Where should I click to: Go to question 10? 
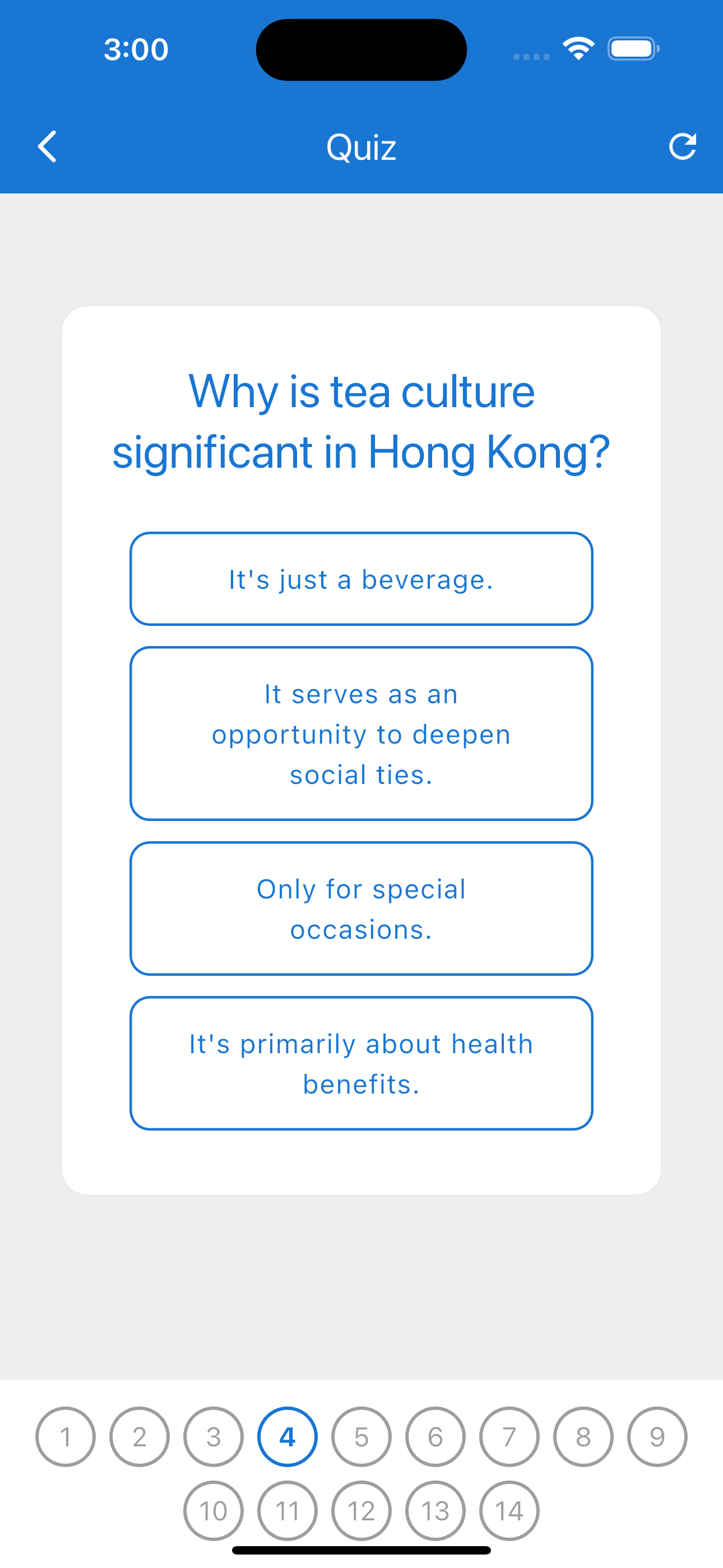(x=214, y=1511)
